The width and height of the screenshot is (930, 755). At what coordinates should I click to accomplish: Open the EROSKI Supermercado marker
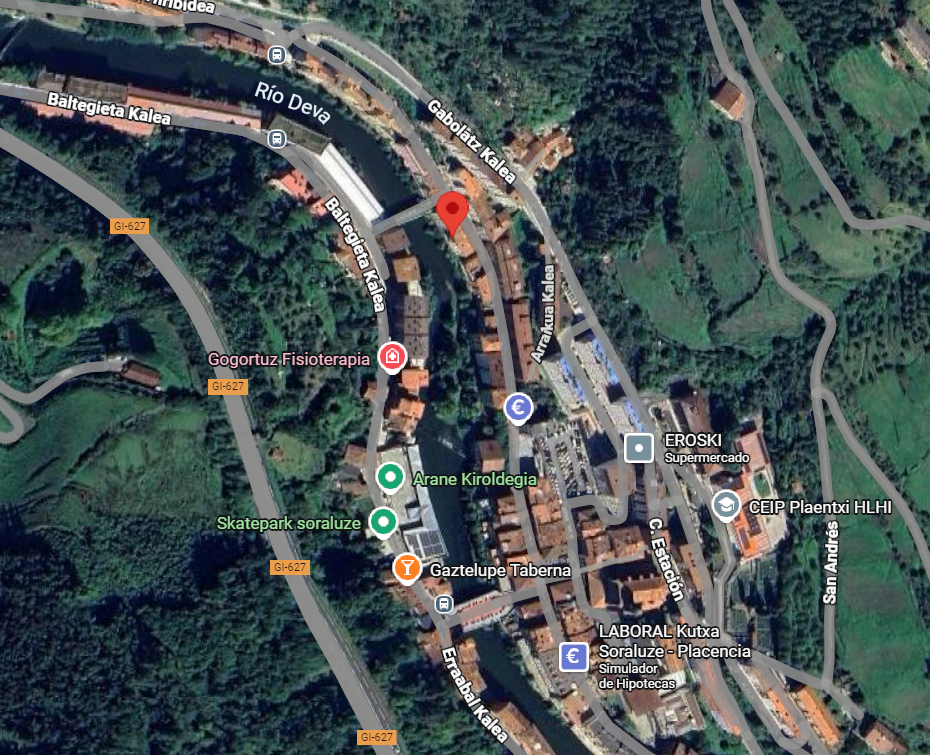point(638,447)
